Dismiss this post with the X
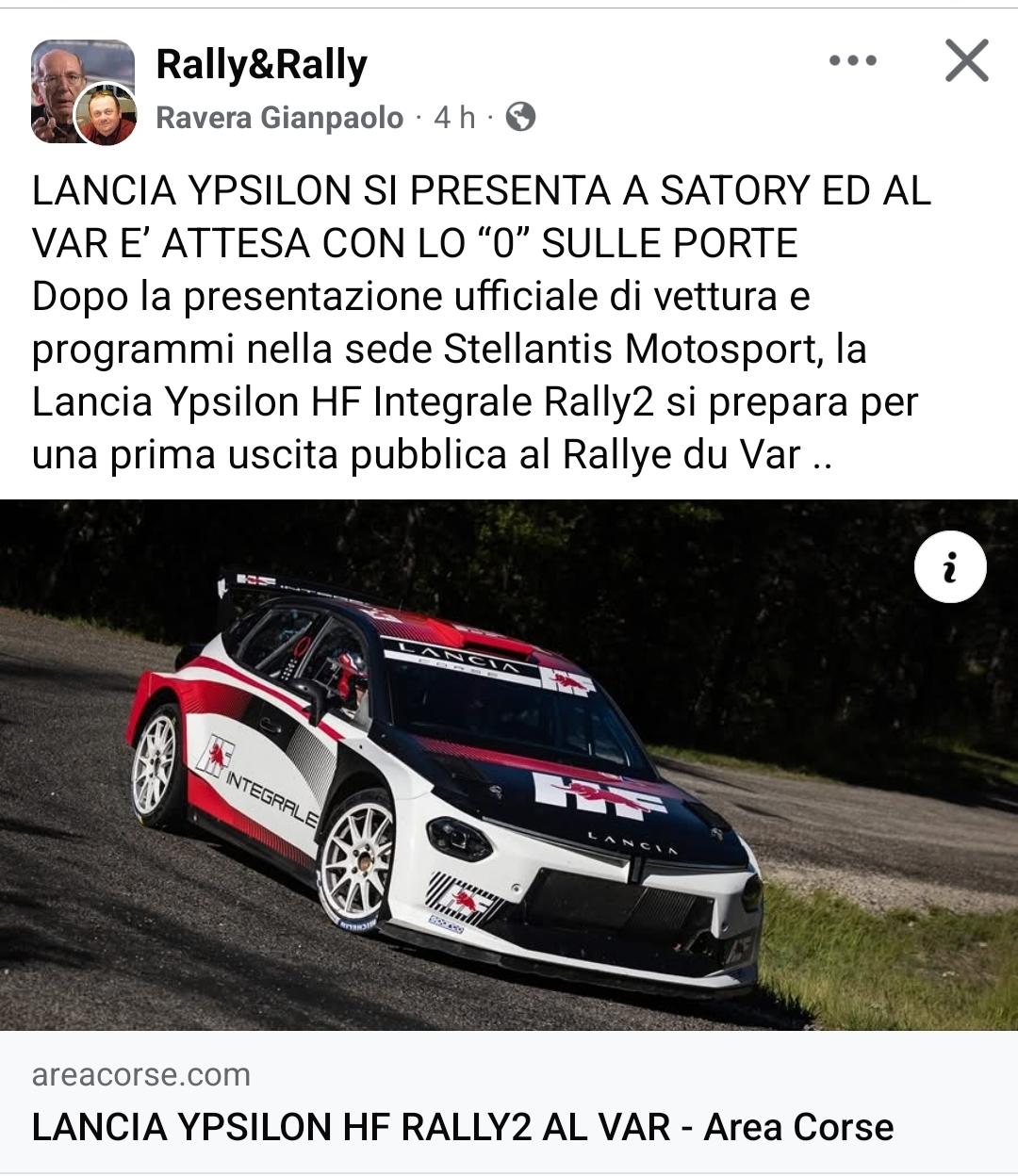 [966, 61]
